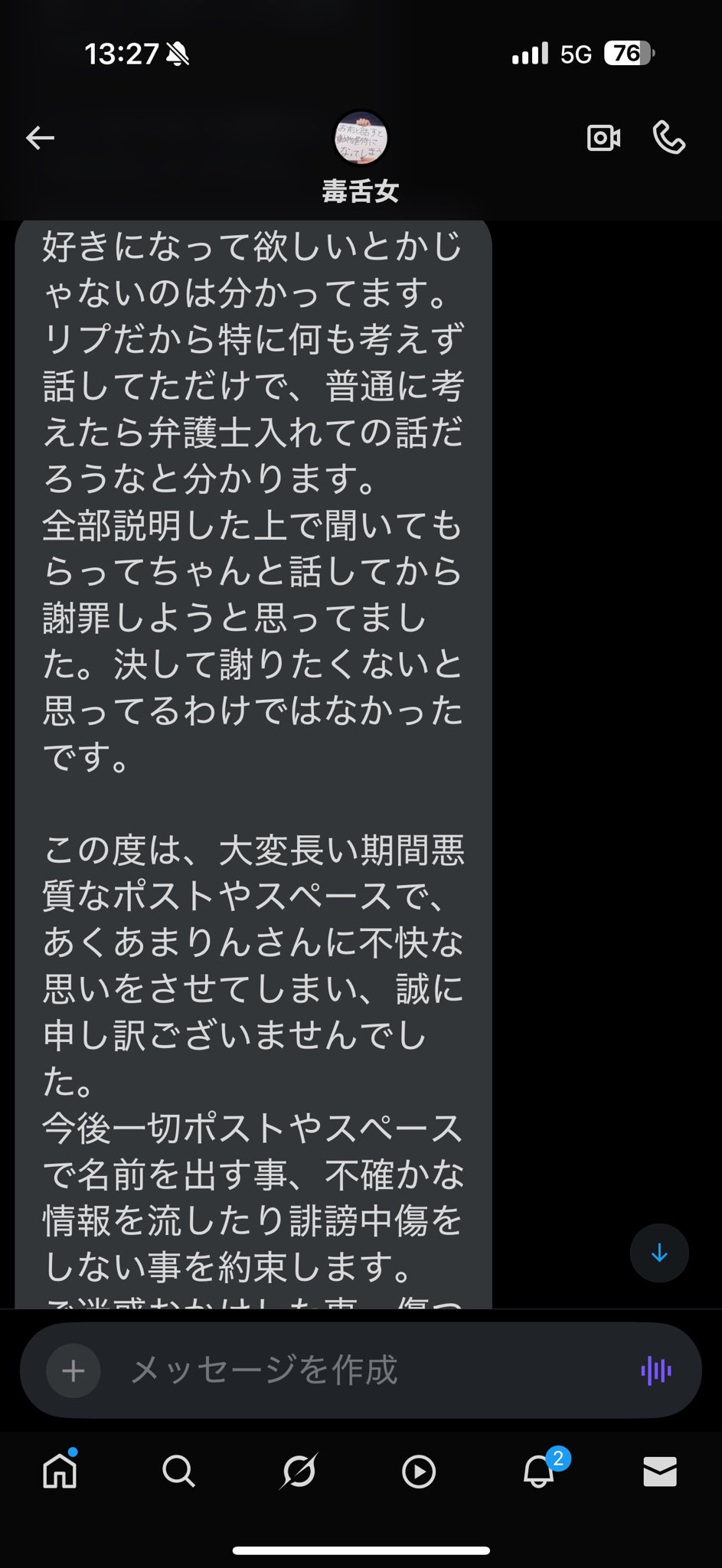Open 毒舌女's profile from the avatar
The width and height of the screenshot is (722, 1568).
(361, 139)
